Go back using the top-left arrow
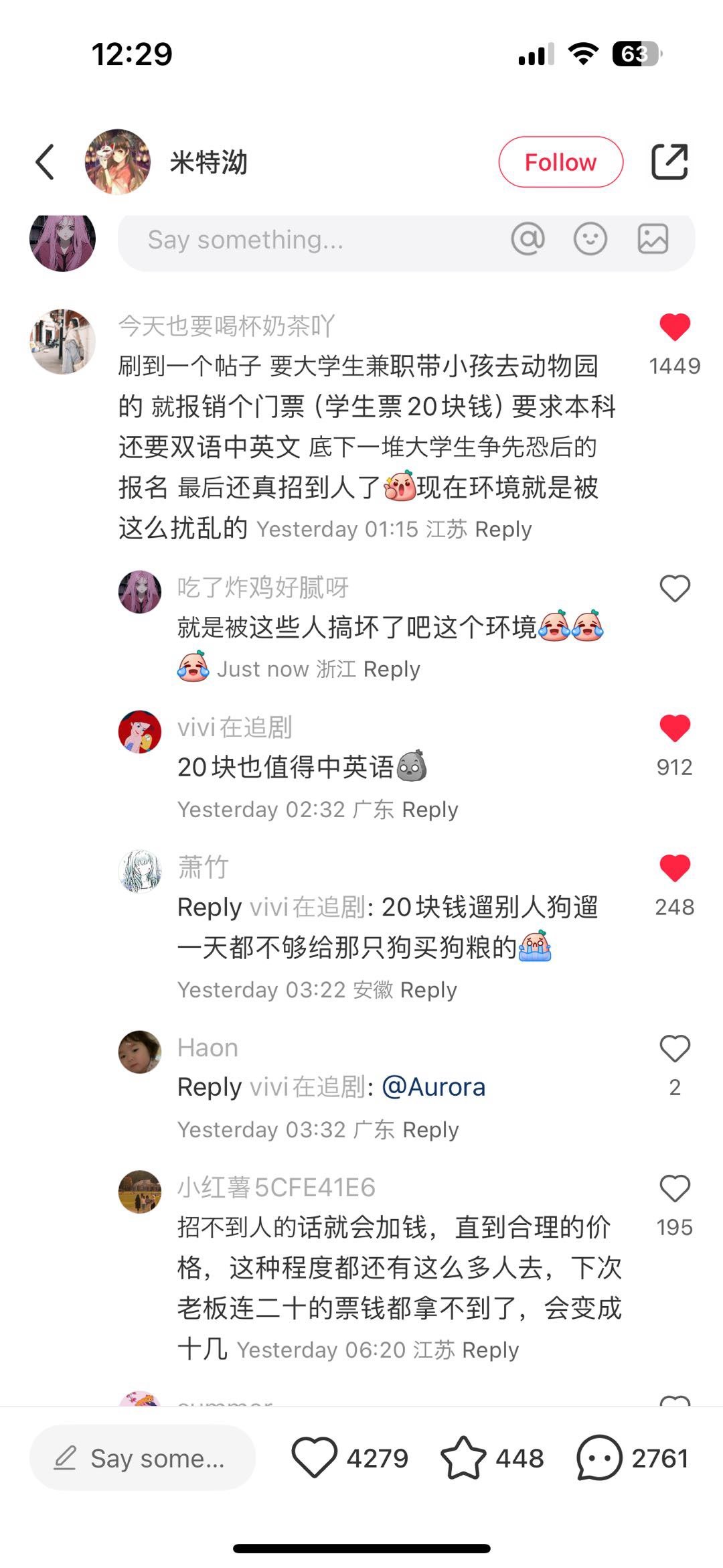The height and width of the screenshot is (1568, 723). [x=45, y=162]
